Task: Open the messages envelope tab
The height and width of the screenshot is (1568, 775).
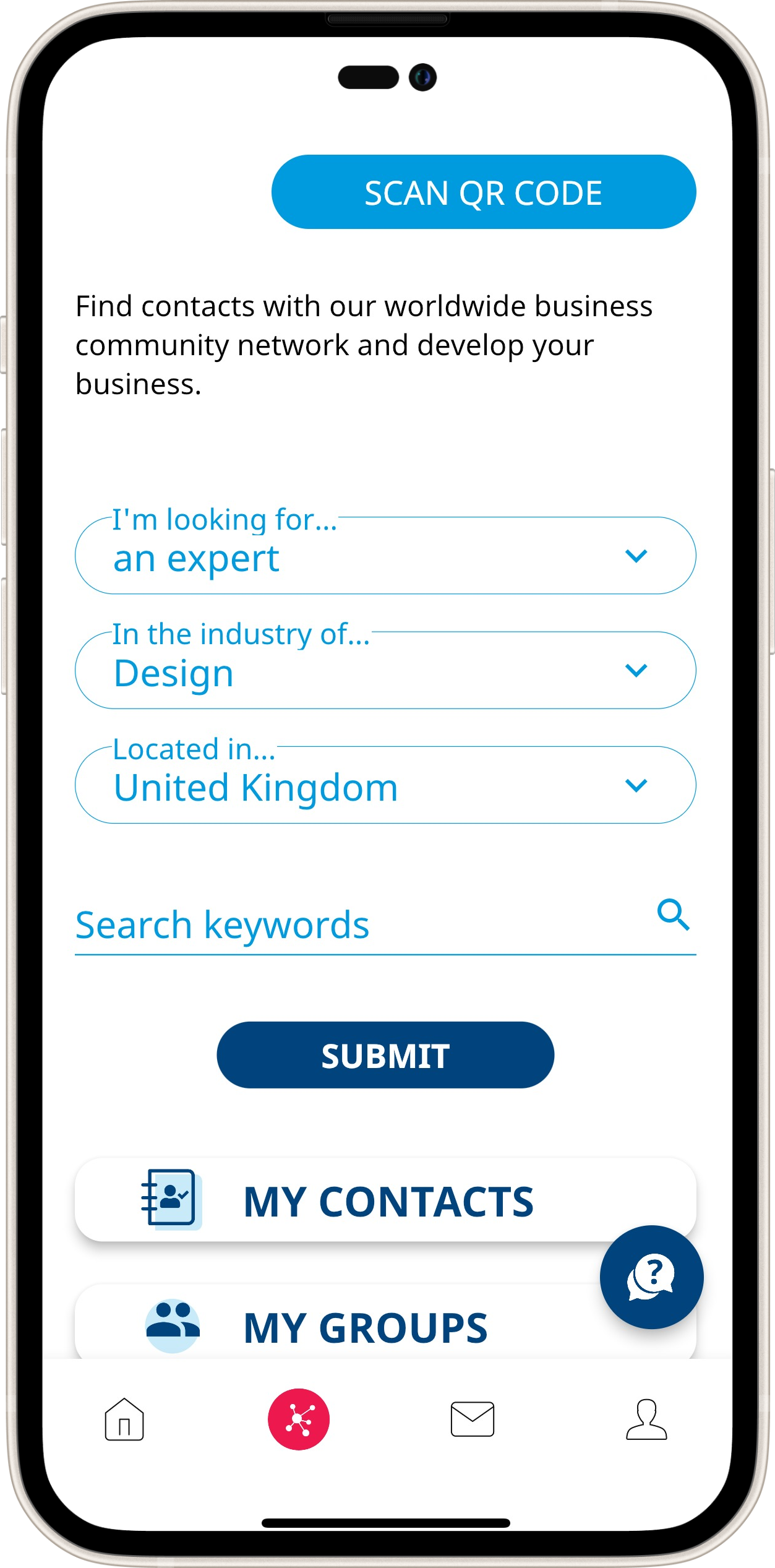Action: point(473,1419)
